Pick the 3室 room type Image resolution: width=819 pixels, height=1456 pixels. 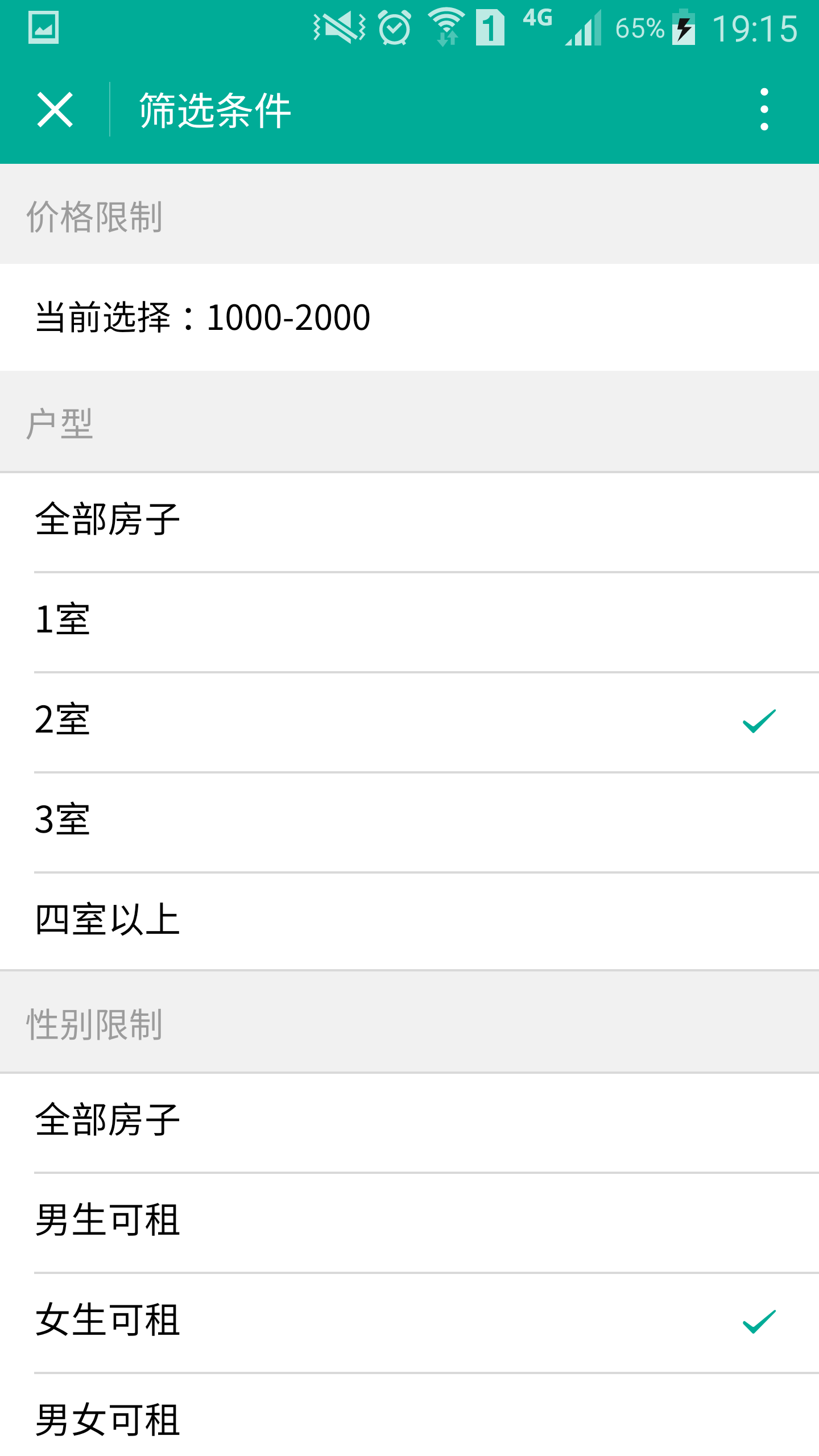pyautogui.click(x=409, y=821)
